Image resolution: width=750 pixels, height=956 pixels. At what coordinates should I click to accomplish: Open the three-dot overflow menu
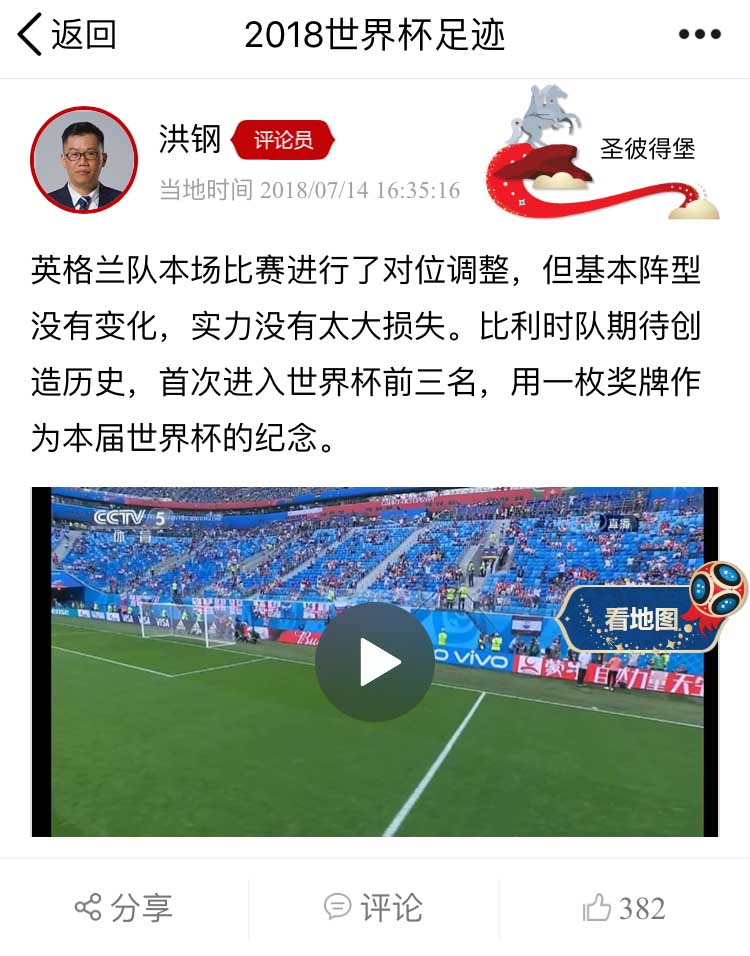699,35
